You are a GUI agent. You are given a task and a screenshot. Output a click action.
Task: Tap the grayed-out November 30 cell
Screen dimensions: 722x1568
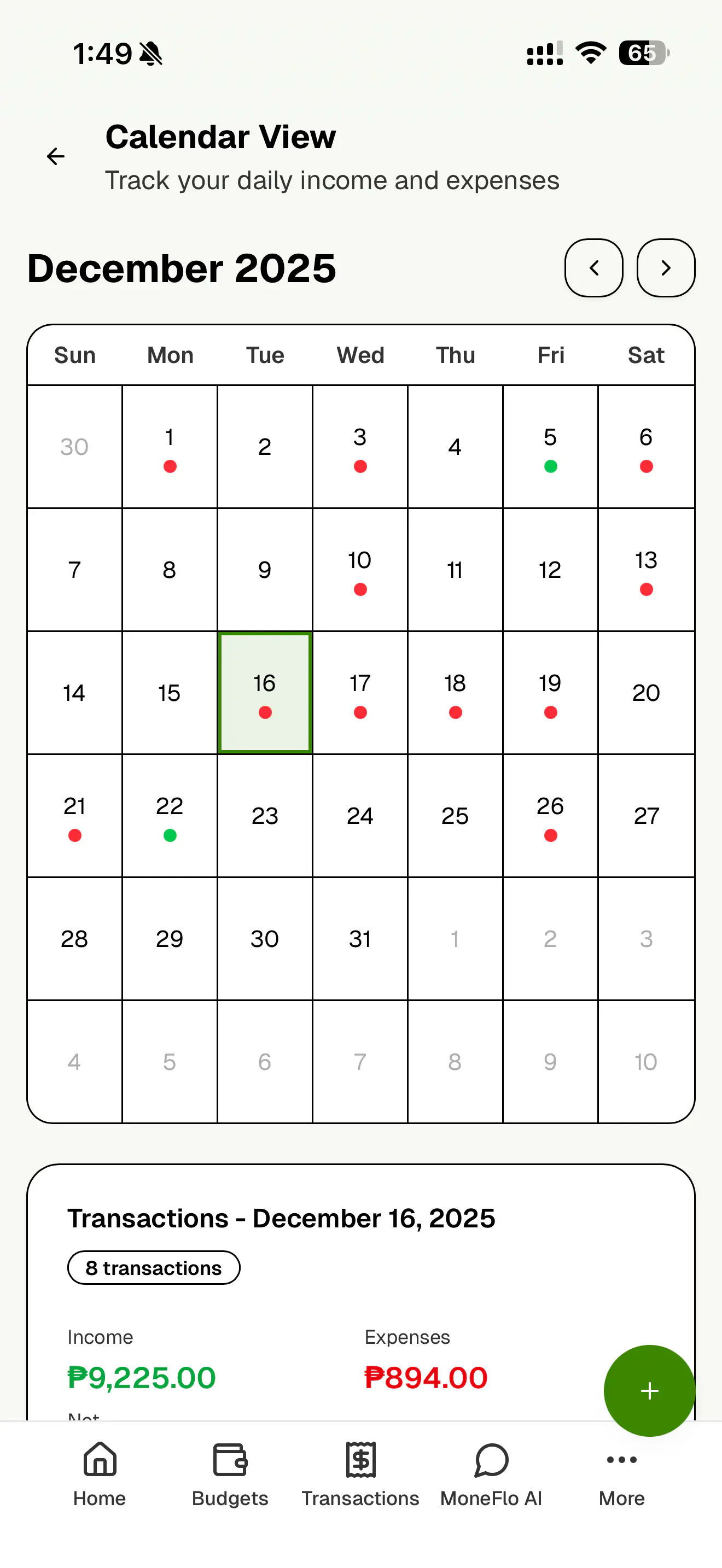click(x=74, y=446)
